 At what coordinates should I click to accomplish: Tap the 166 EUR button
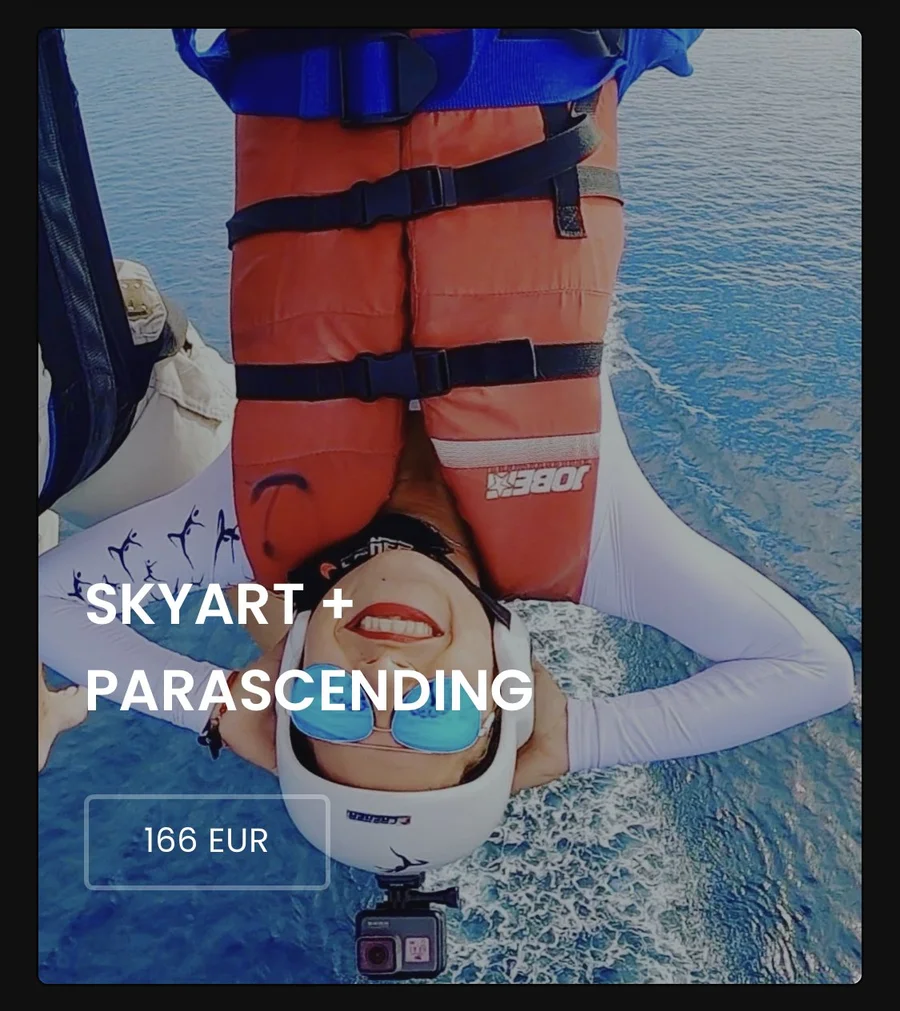click(207, 841)
